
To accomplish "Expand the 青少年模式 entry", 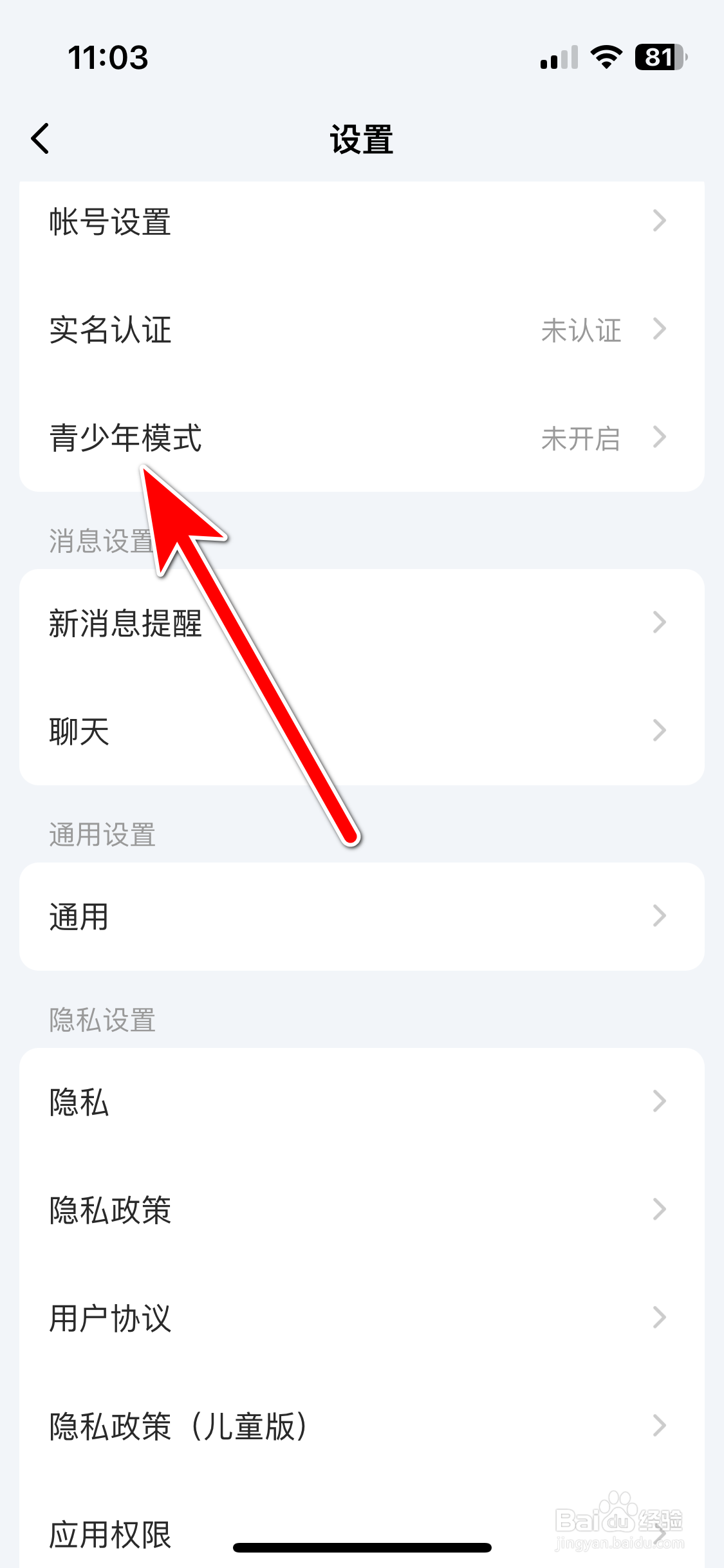I will [x=360, y=438].
